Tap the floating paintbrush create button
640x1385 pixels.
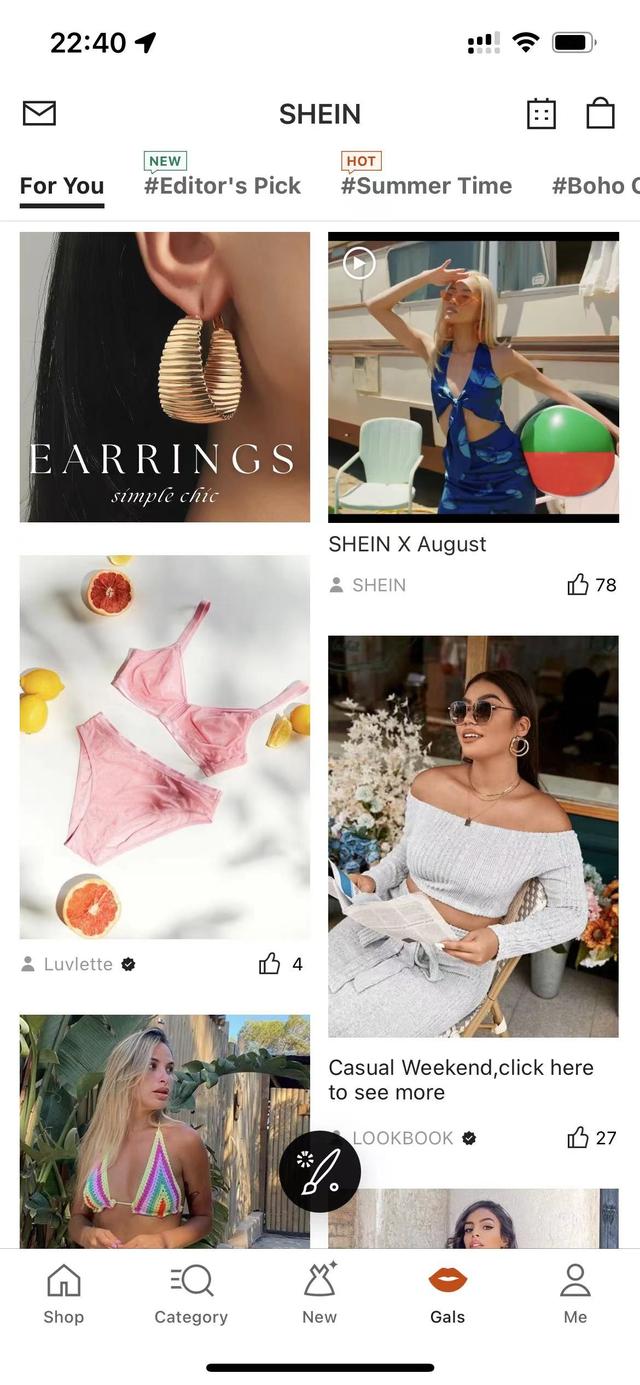pyautogui.click(x=320, y=1171)
